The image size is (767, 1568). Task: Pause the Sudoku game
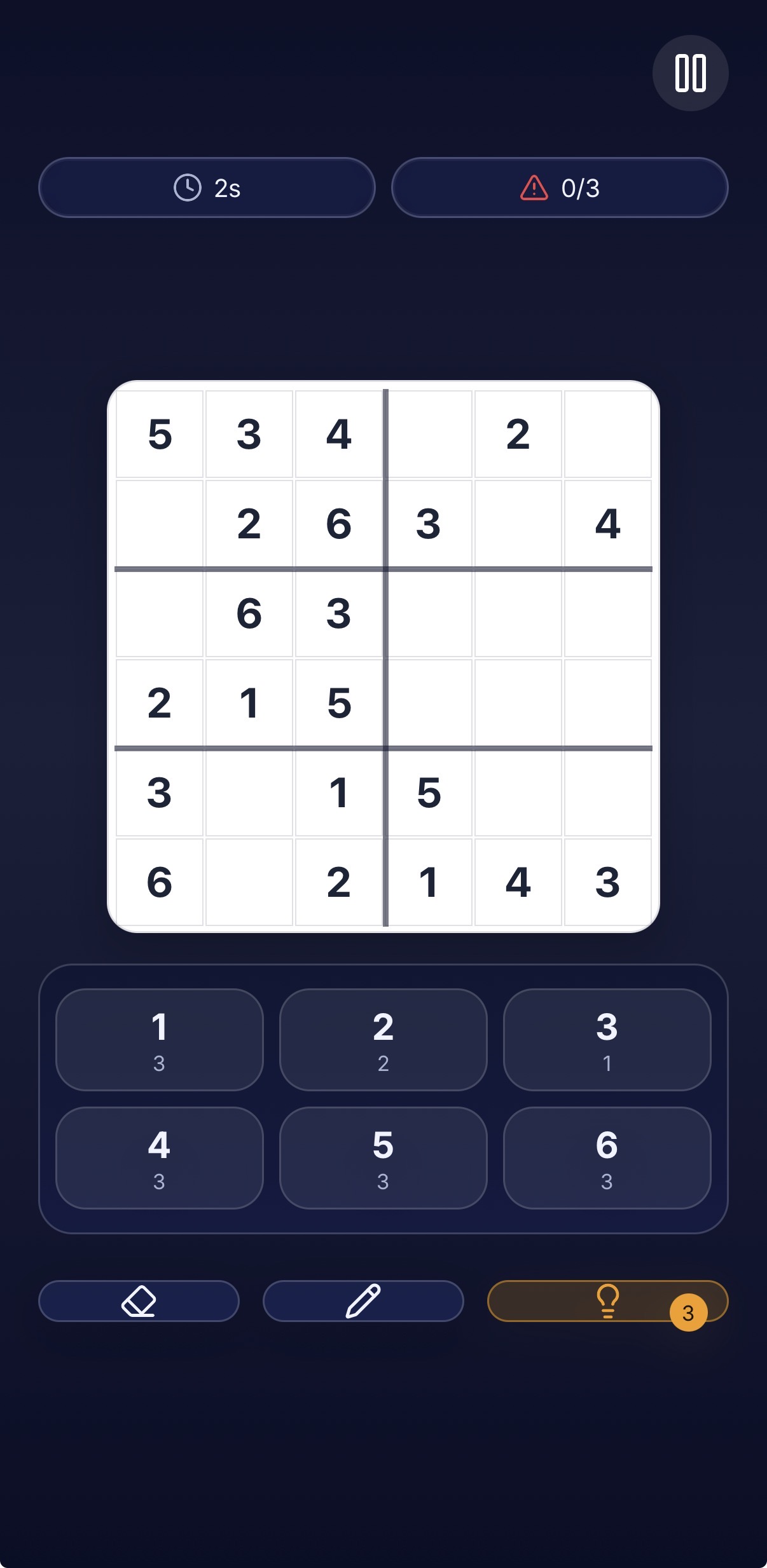coord(691,74)
